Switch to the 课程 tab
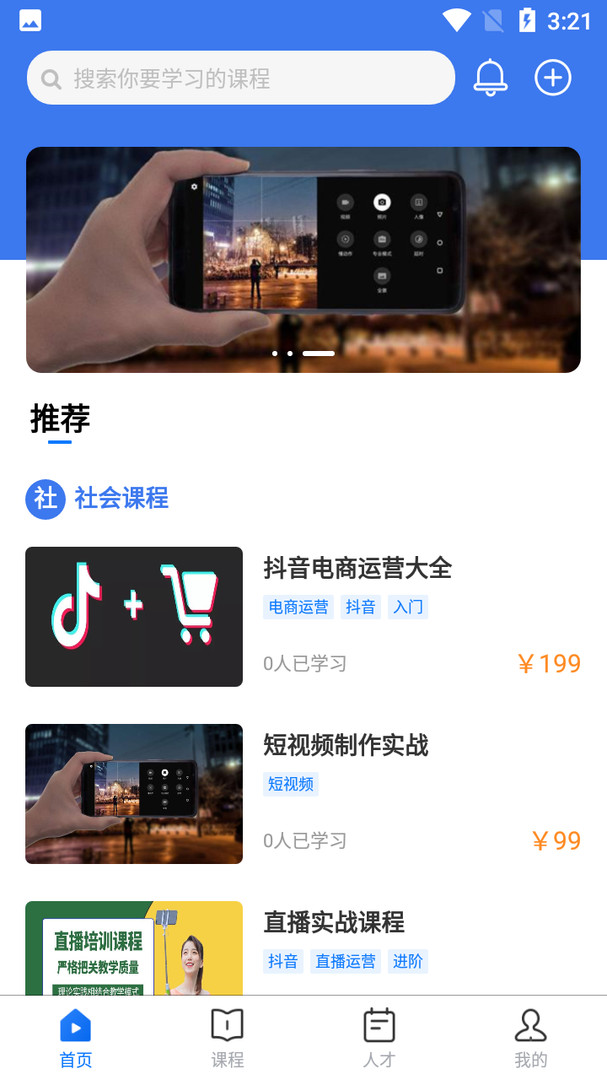Image resolution: width=607 pixels, height=1080 pixels. tap(227, 1038)
